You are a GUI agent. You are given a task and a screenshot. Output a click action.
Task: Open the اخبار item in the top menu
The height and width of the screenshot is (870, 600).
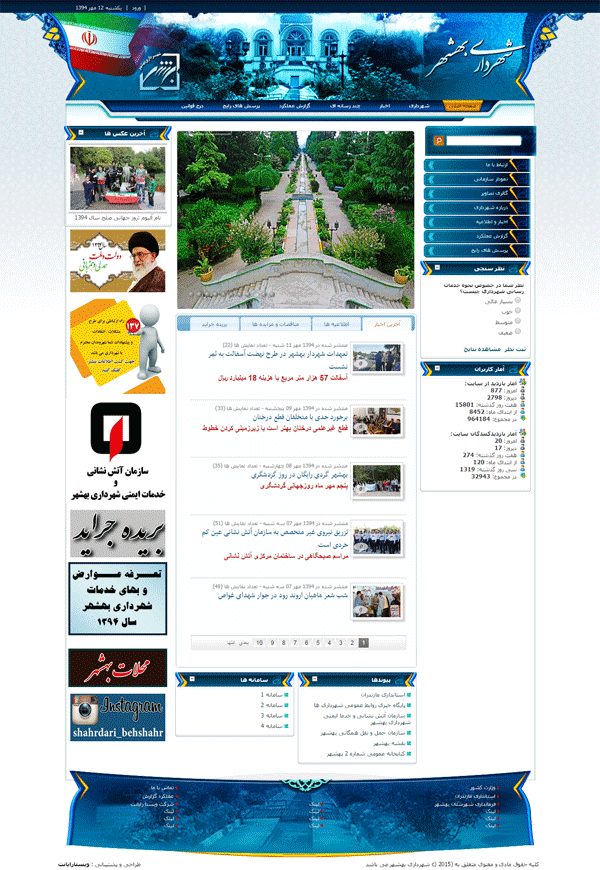click(385, 106)
